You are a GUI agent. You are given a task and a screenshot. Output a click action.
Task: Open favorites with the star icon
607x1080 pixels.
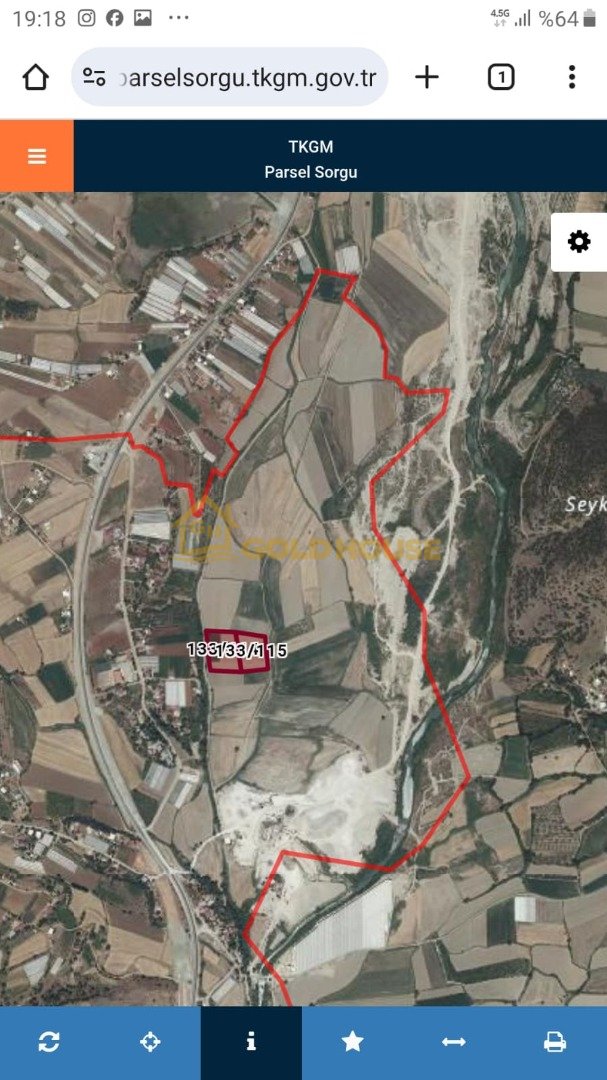352,1042
